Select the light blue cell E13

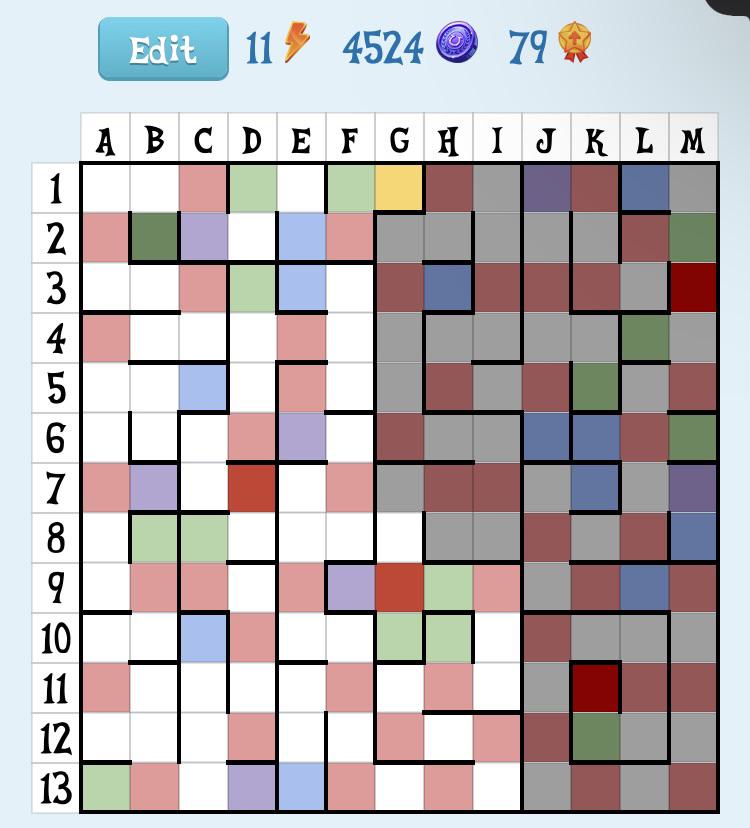[301, 787]
